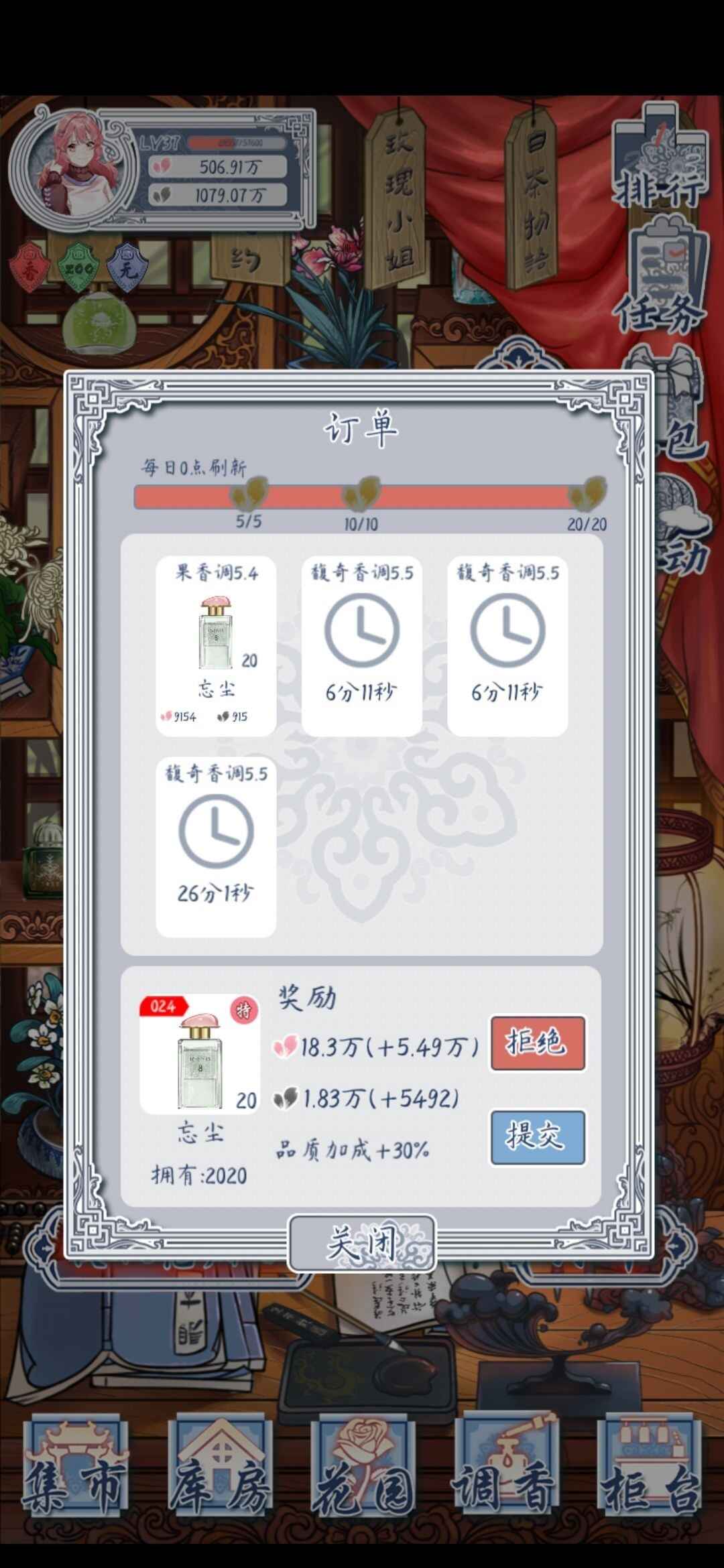Reject the order with 拒绝

tap(538, 1043)
